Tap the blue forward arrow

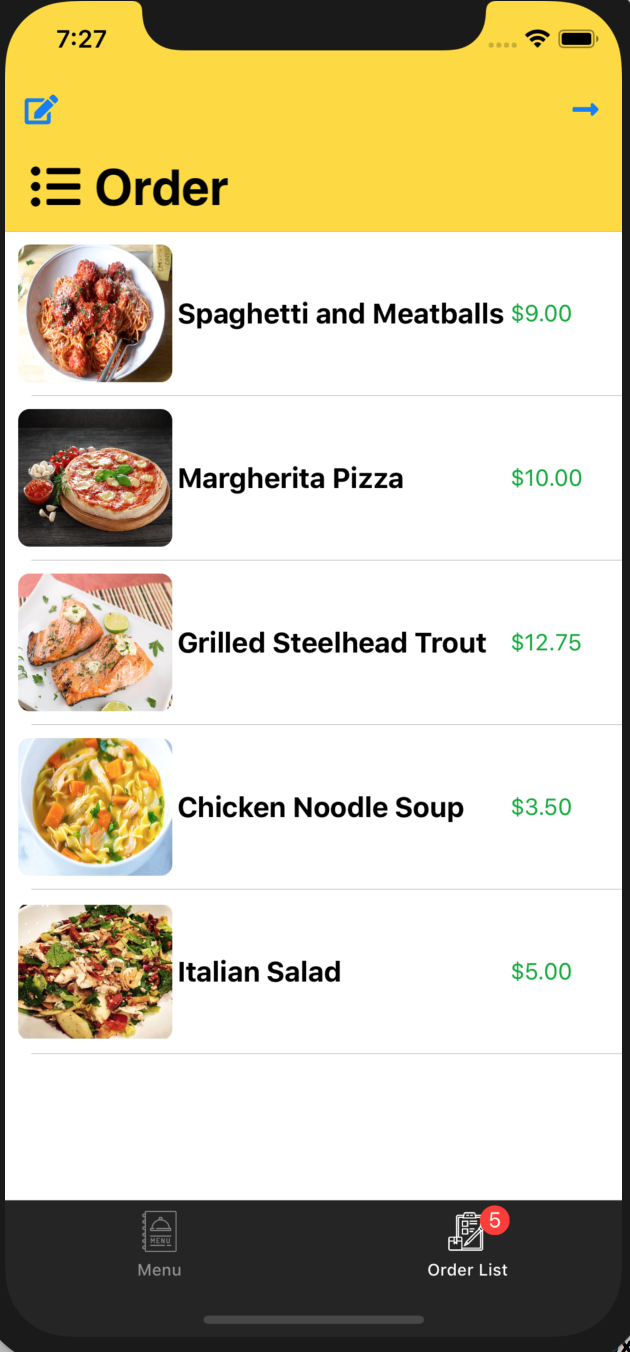point(585,109)
